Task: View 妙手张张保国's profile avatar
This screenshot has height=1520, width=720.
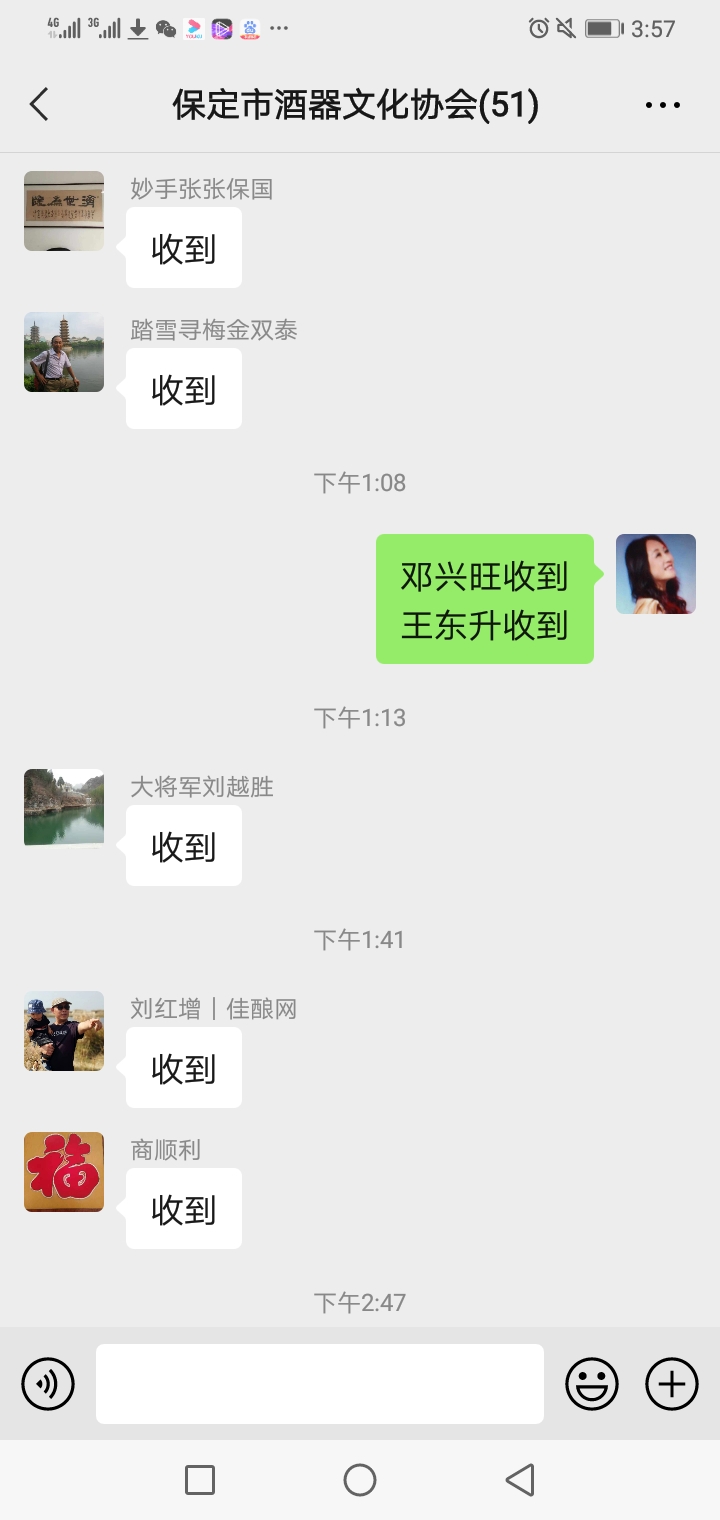Action: click(x=64, y=211)
